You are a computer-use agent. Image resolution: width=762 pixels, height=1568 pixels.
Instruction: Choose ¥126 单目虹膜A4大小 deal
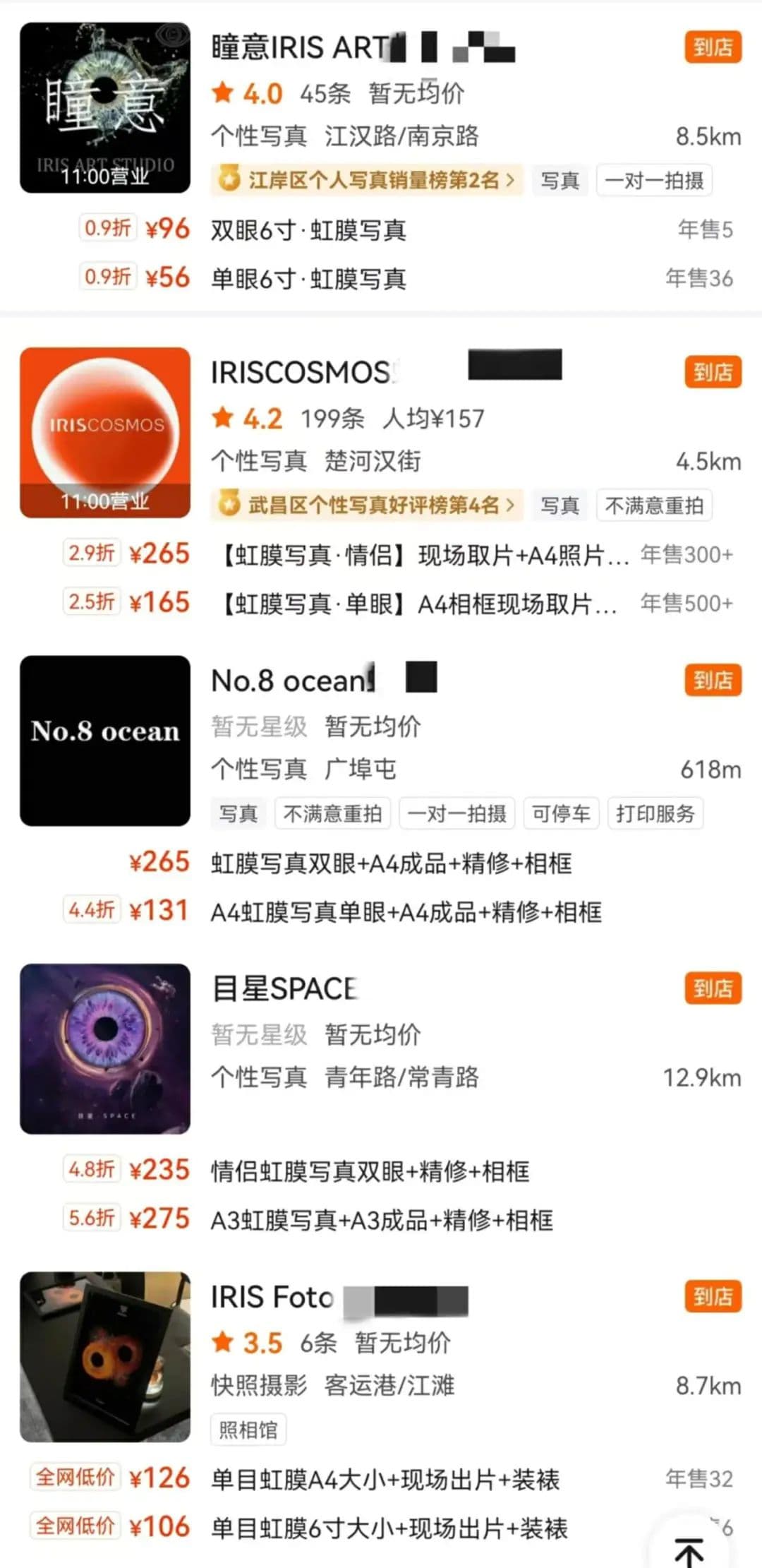tap(385, 1480)
